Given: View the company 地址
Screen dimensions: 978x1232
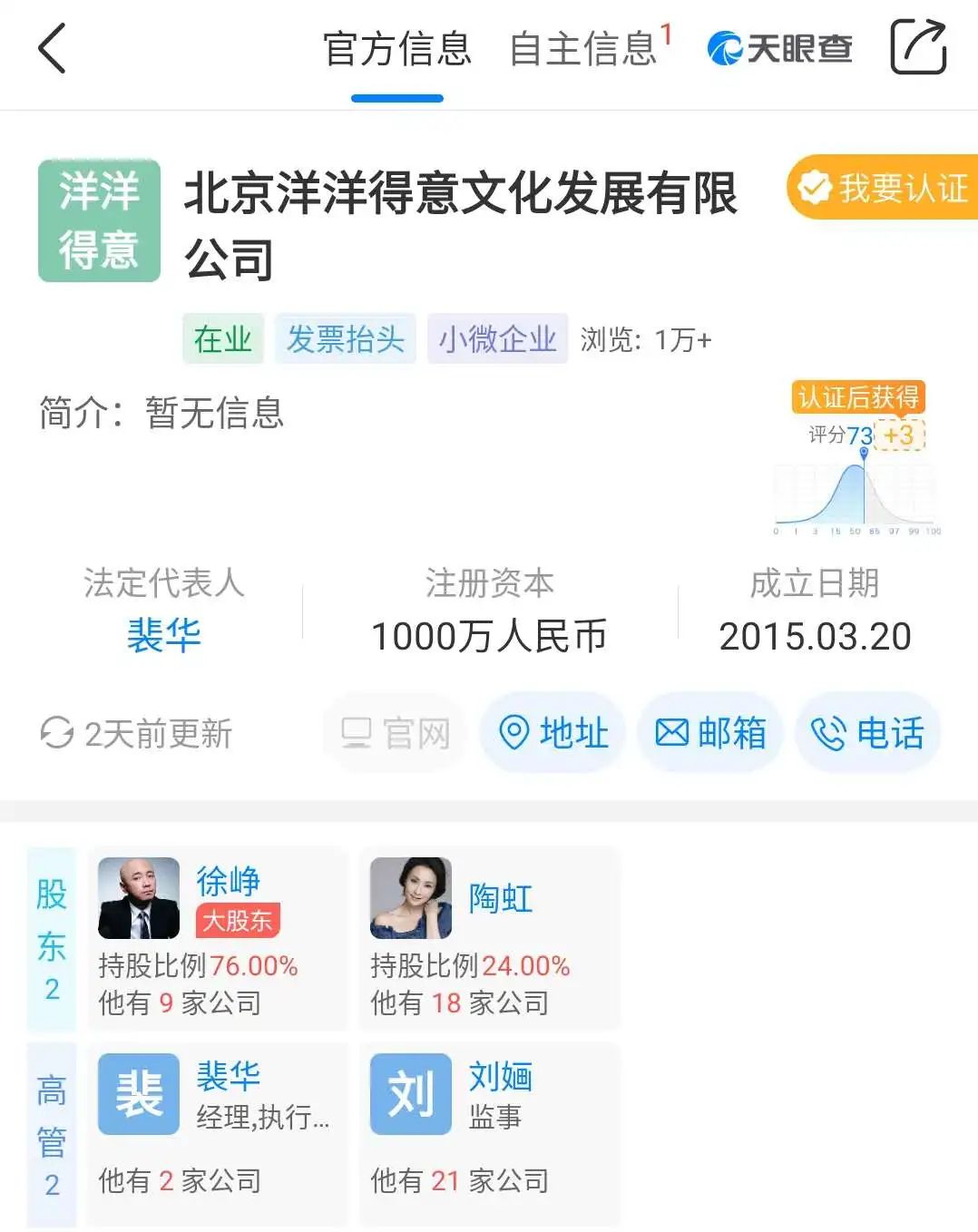Looking at the screenshot, I should point(553,733).
